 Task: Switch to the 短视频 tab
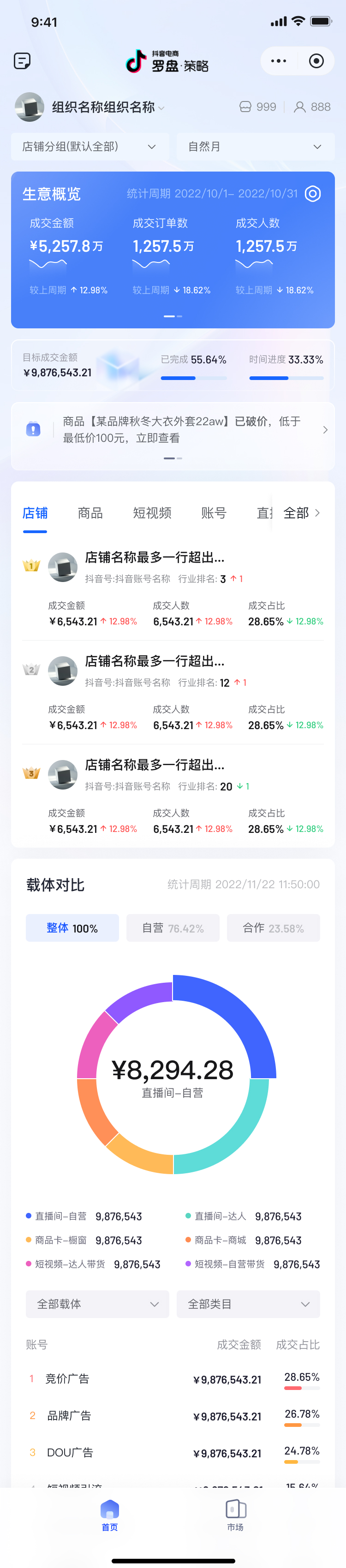click(x=152, y=513)
